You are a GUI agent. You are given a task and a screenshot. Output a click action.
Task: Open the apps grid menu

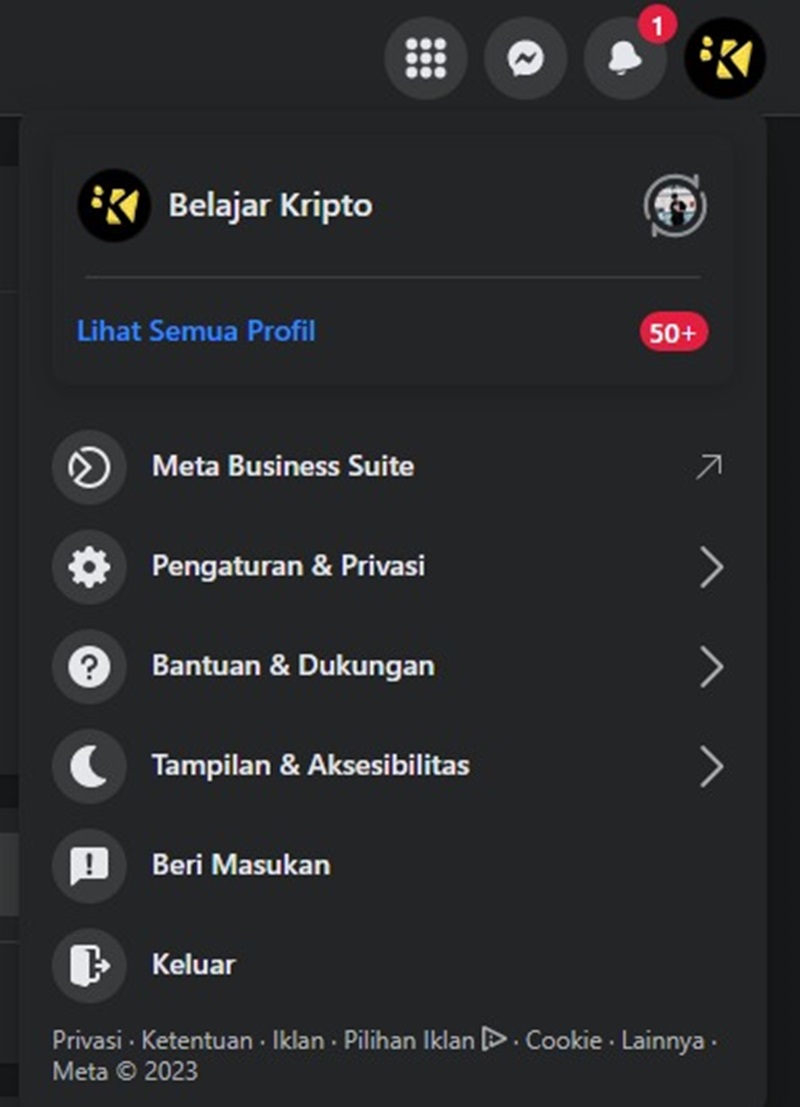pyautogui.click(x=425, y=58)
